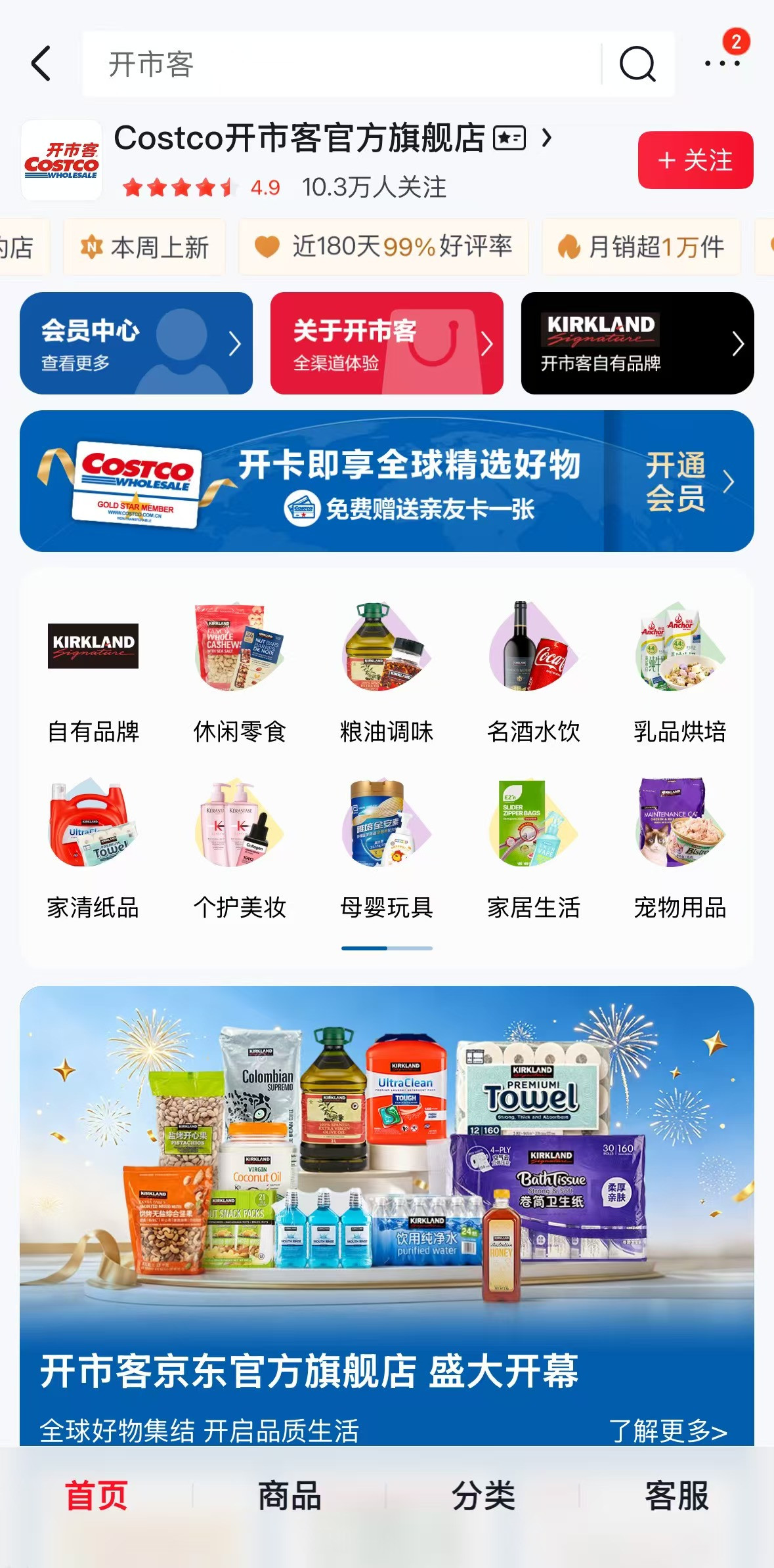Image resolution: width=774 pixels, height=1568 pixels.
Task: Open the three-dot overflow menu
Action: coord(722,64)
